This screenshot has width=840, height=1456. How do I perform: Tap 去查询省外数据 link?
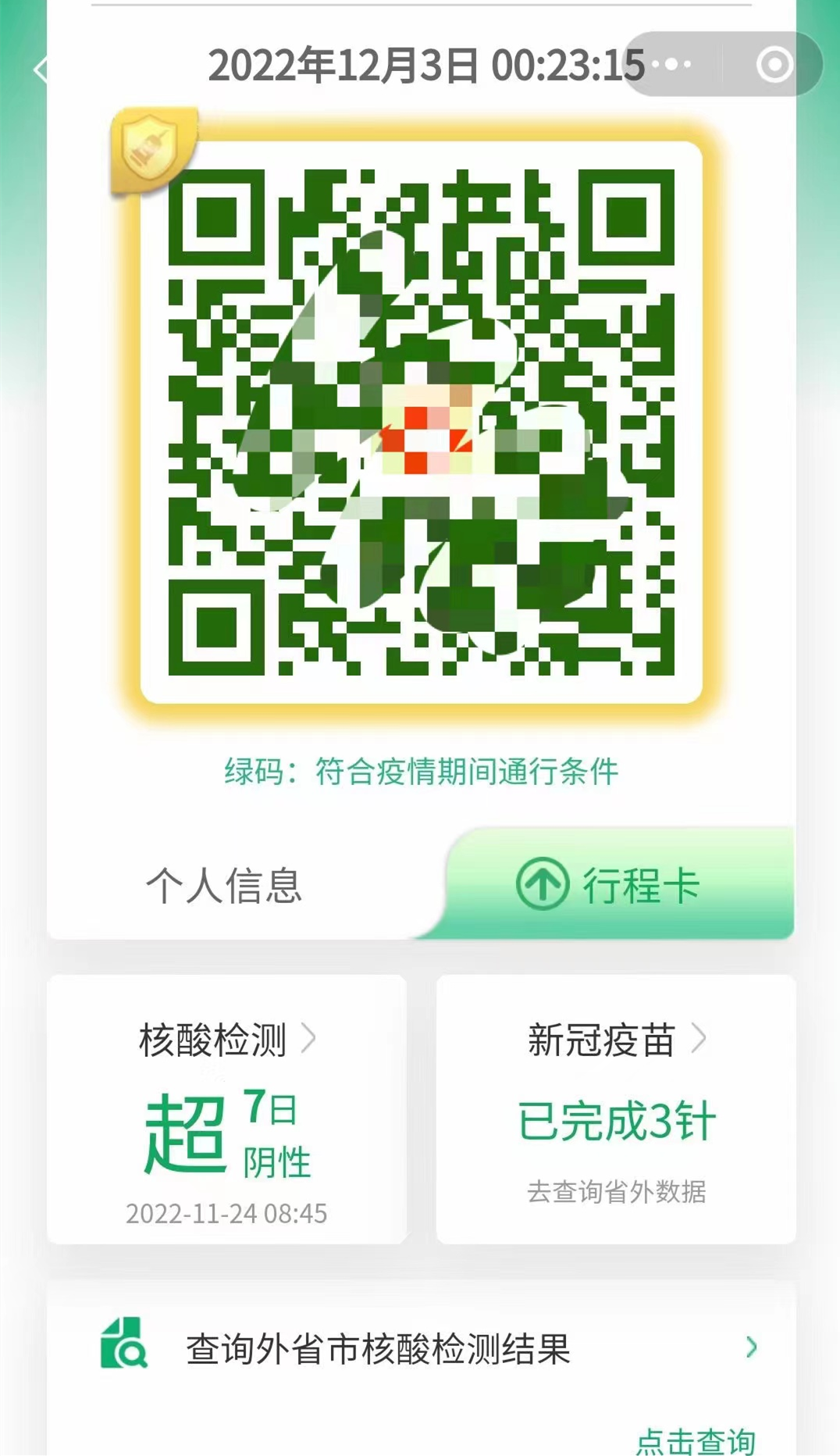tap(616, 1192)
